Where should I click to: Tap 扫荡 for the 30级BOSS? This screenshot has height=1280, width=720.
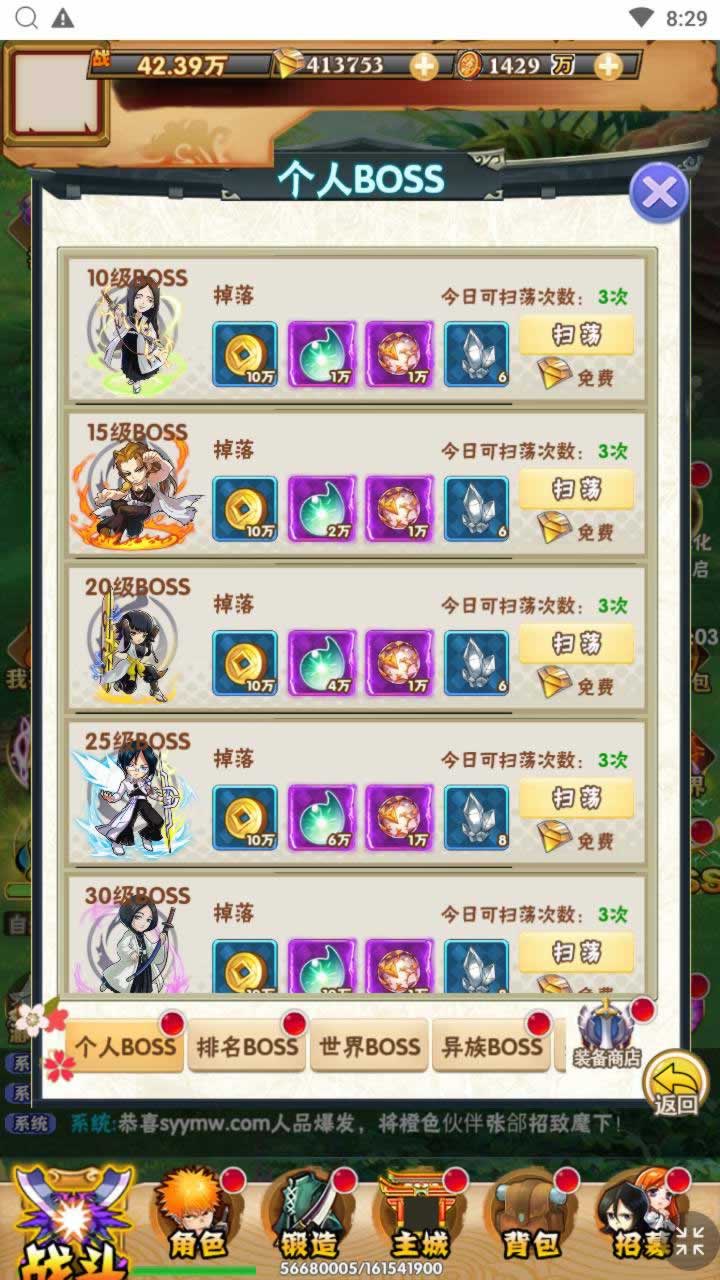click(x=575, y=951)
